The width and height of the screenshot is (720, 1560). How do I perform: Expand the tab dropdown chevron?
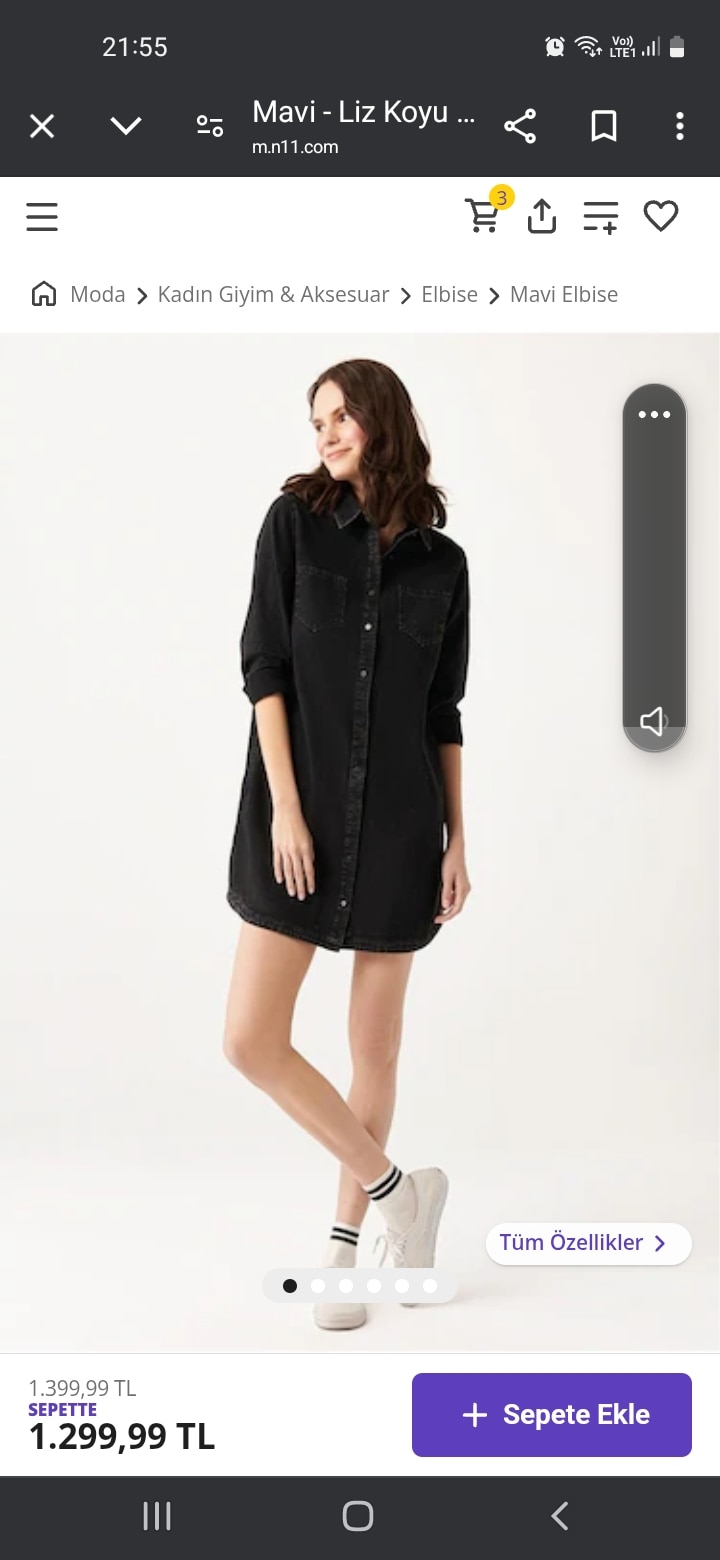pos(126,126)
